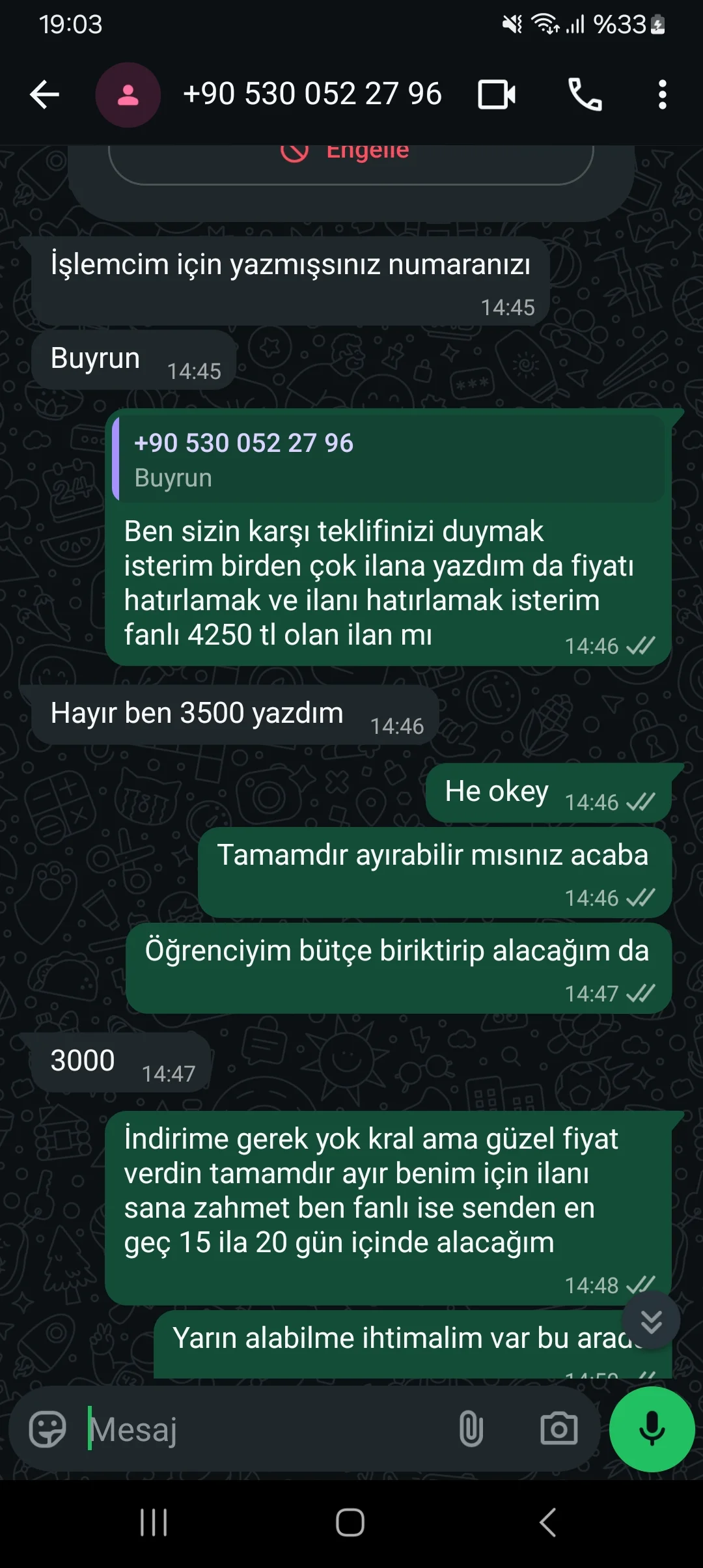Focus the Mesaj text field
The image size is (703, 1568).
pos(260,1429)
